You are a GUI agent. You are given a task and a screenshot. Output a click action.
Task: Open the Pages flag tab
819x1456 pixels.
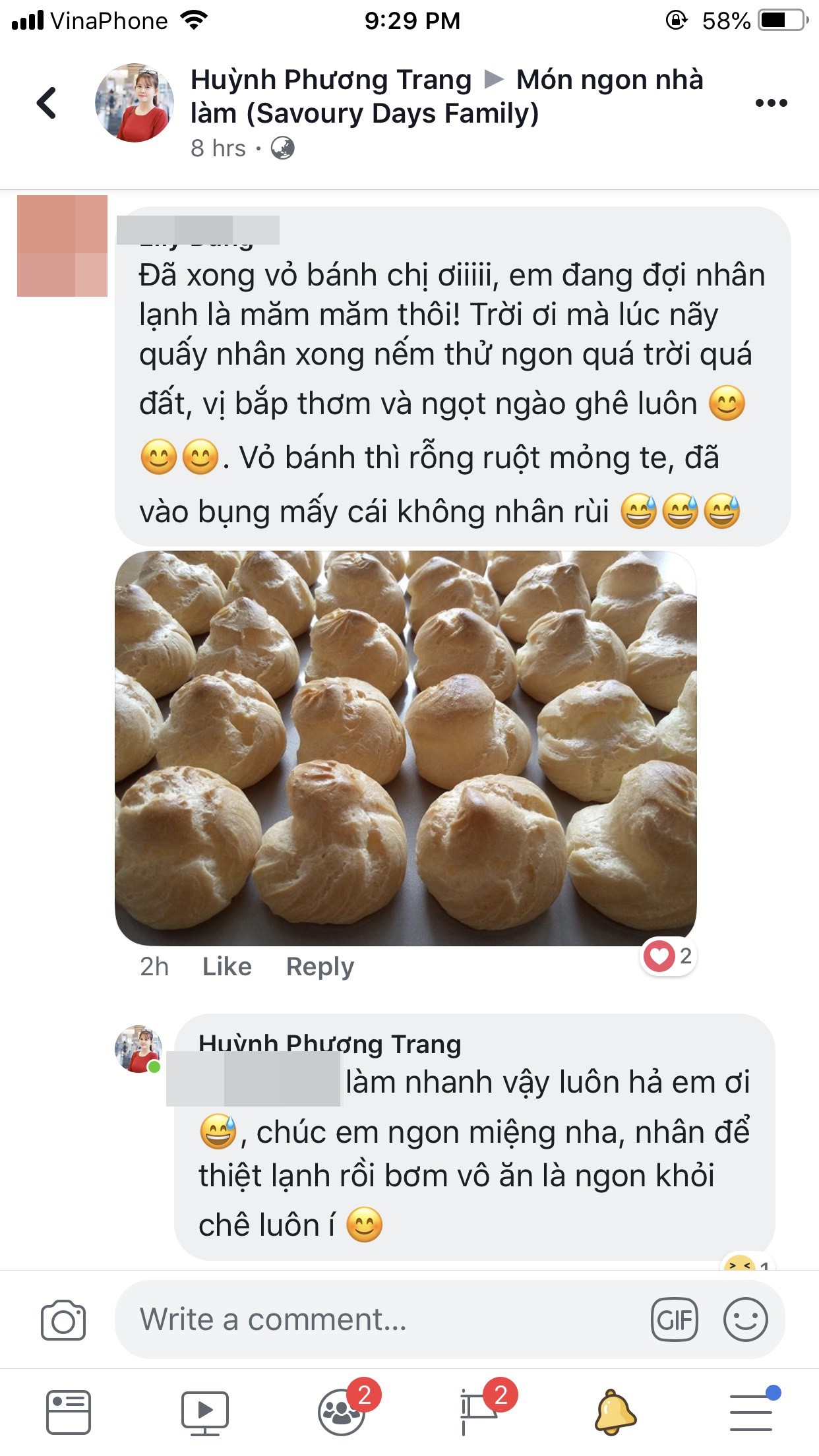[x=478, y=1411]
